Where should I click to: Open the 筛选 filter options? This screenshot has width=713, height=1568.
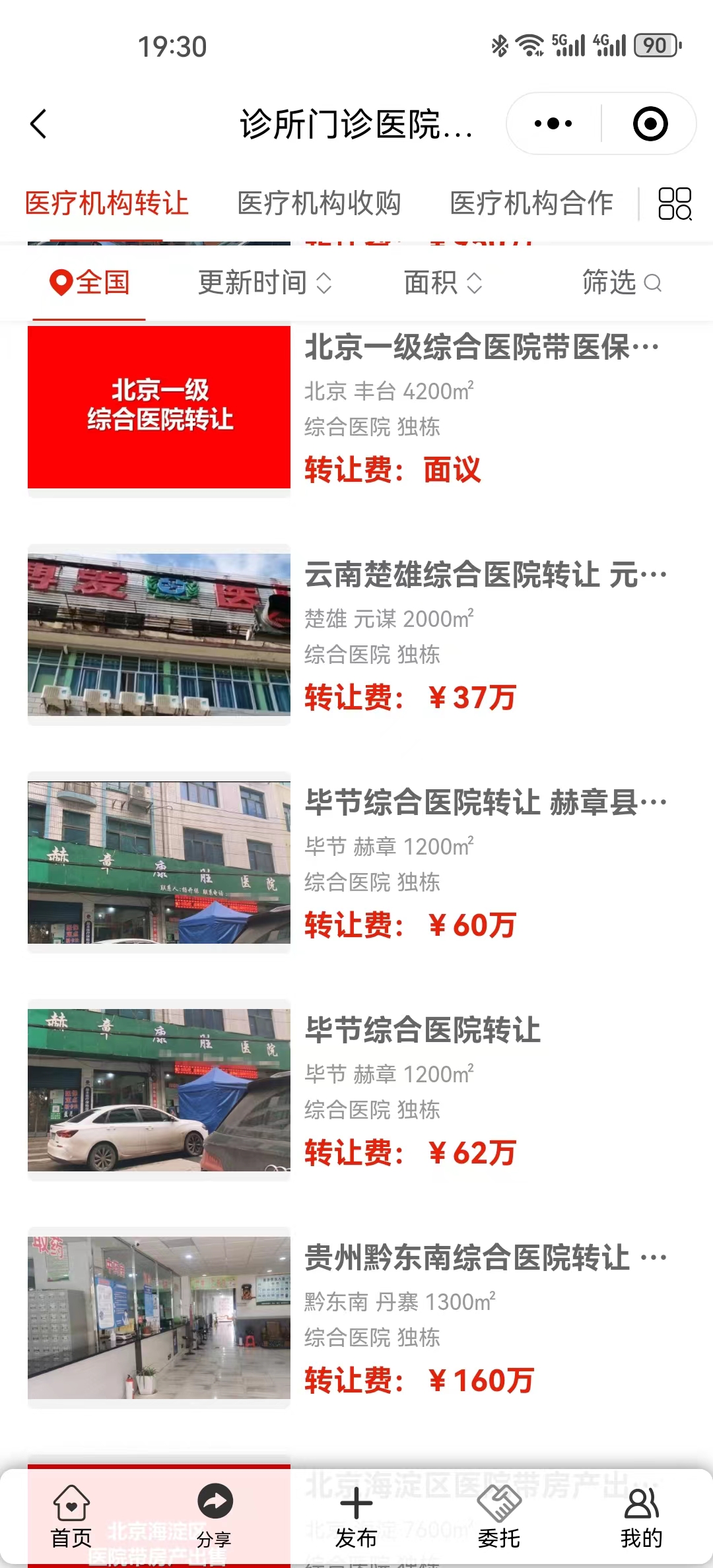[621, 283]
